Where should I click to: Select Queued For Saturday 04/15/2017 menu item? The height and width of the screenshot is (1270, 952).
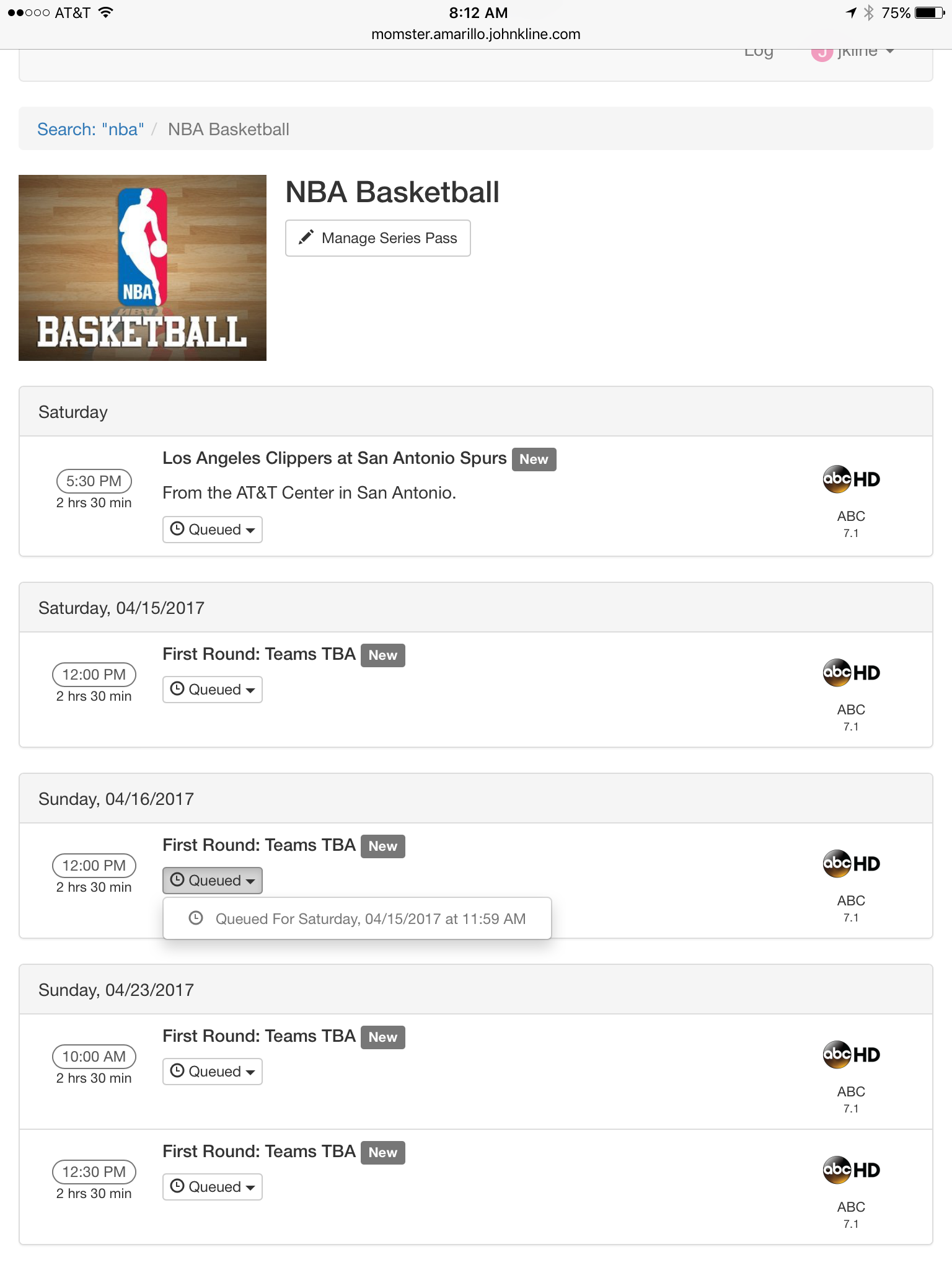click(357, 919)
